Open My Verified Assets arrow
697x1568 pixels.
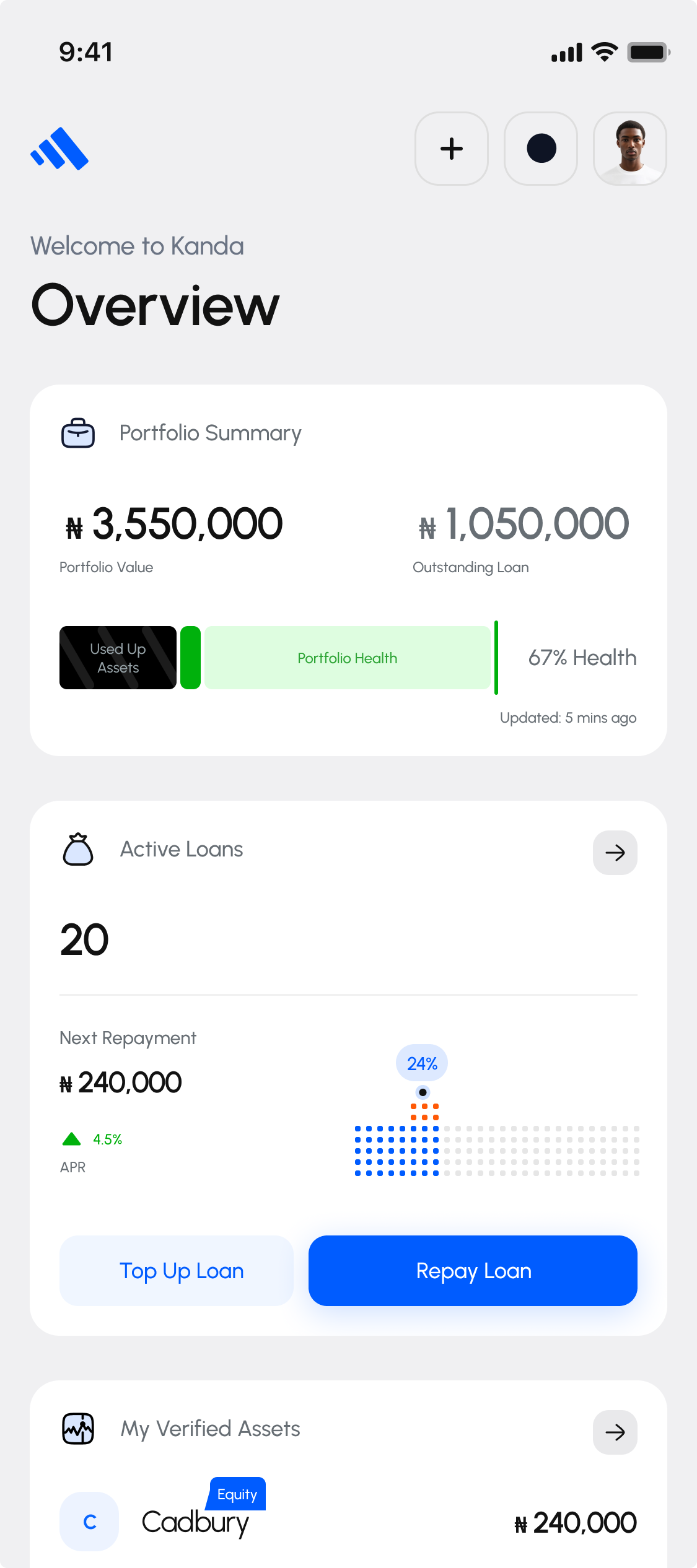pos(615,1432)
